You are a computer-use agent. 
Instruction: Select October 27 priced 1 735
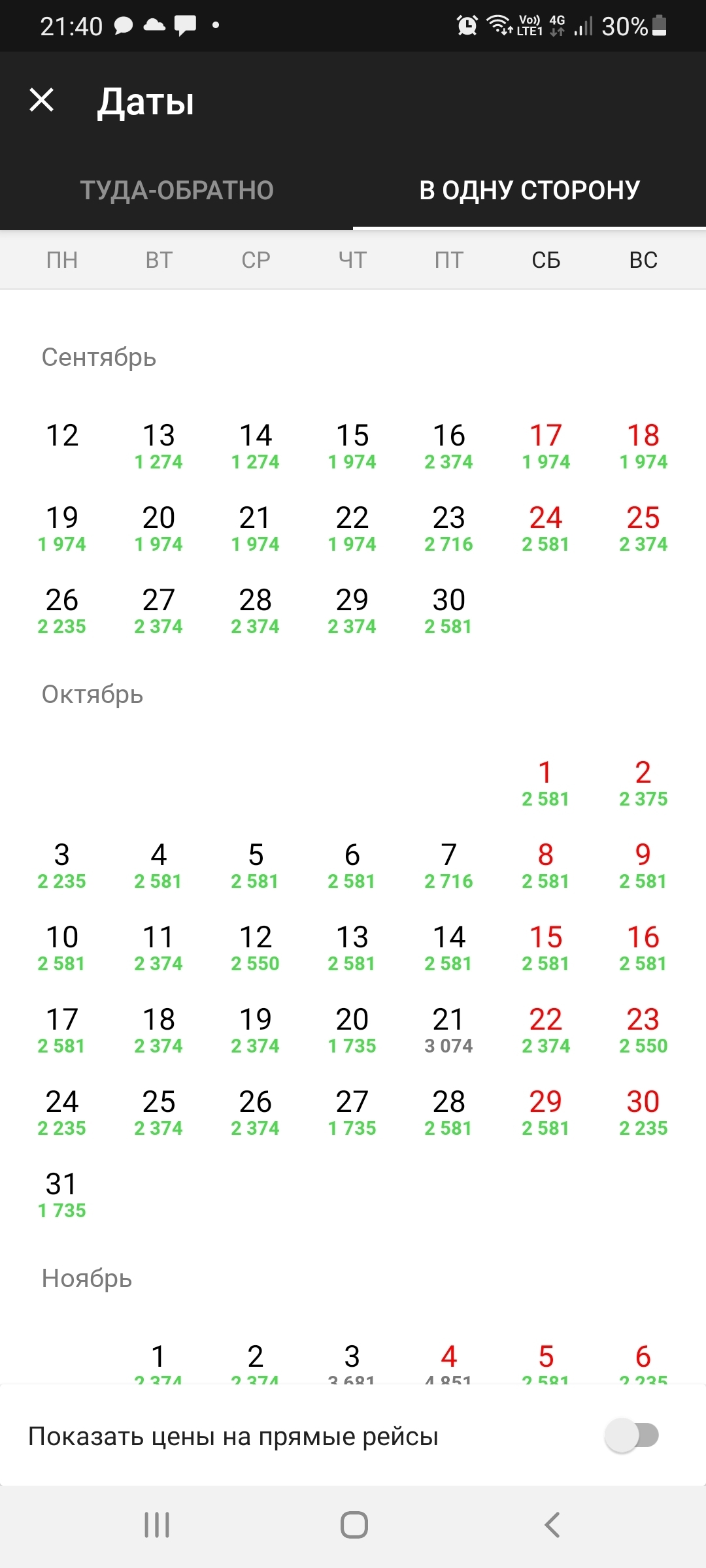352,1112
